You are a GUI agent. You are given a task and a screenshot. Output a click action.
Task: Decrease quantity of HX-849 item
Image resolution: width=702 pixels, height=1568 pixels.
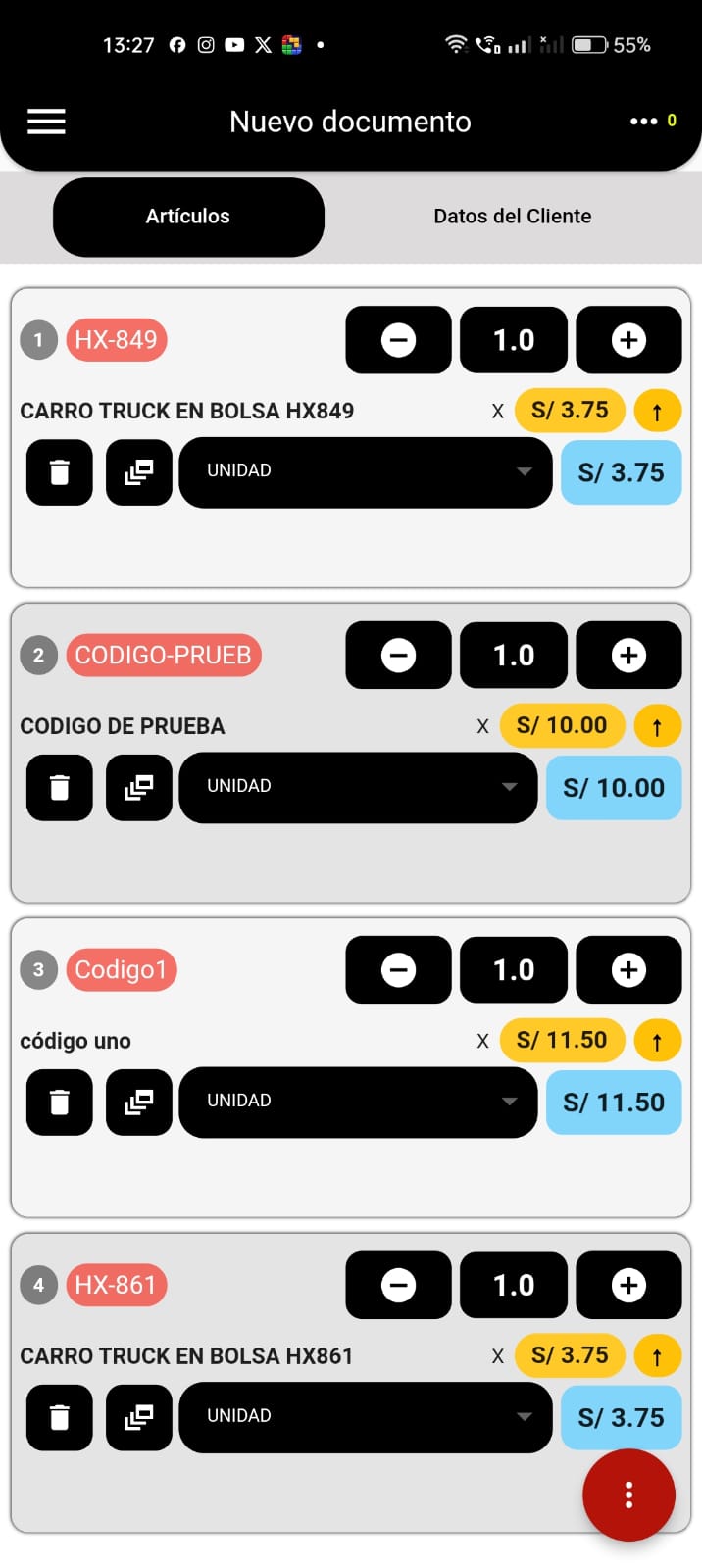(x=398, y=340)
